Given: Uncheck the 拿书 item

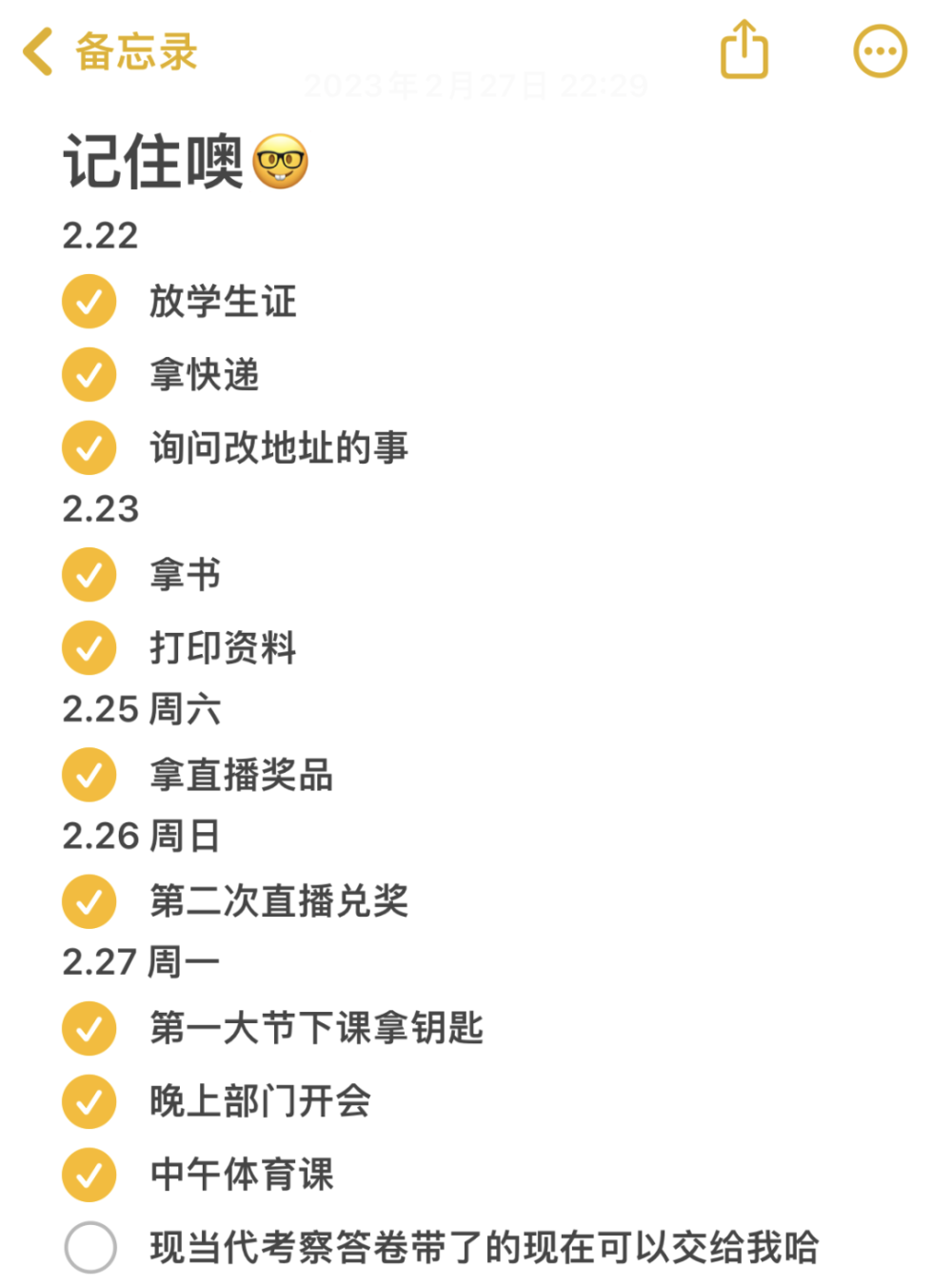Looking at the screenshot, I should coord(89,575).
